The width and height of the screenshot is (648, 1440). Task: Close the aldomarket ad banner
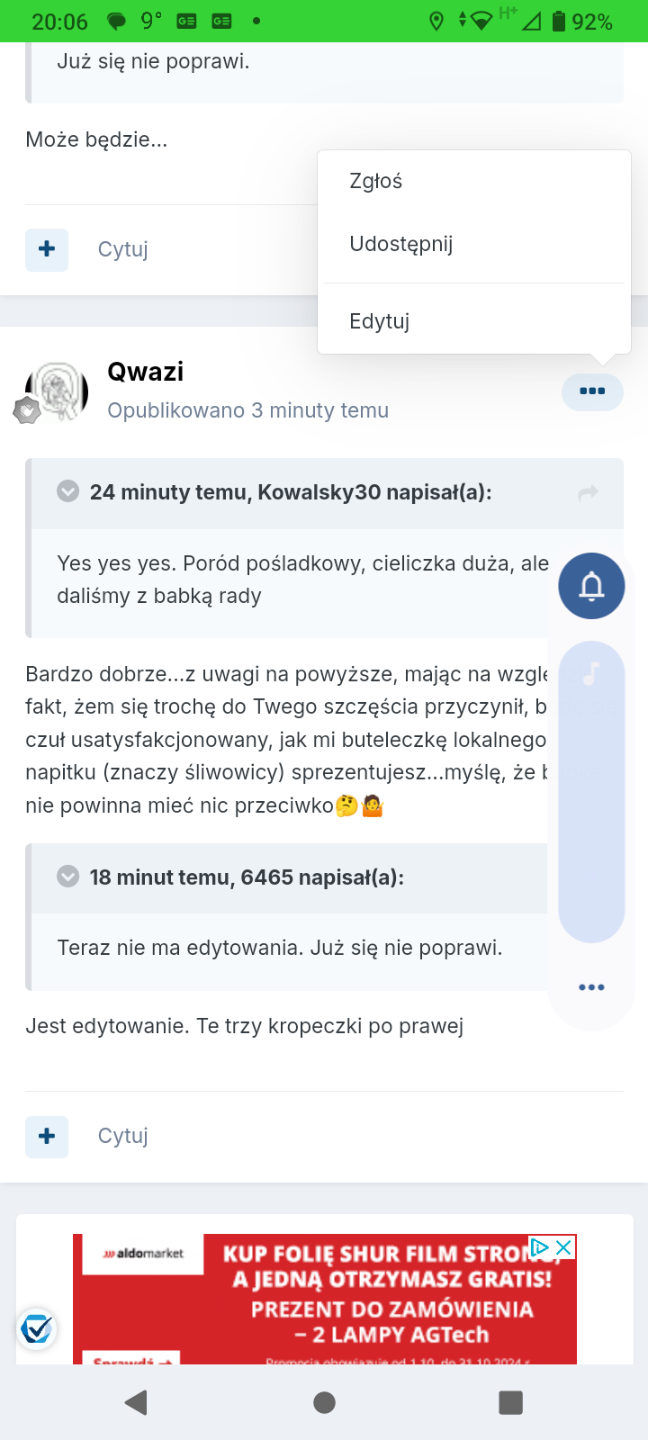click(x=564, y=1247)
